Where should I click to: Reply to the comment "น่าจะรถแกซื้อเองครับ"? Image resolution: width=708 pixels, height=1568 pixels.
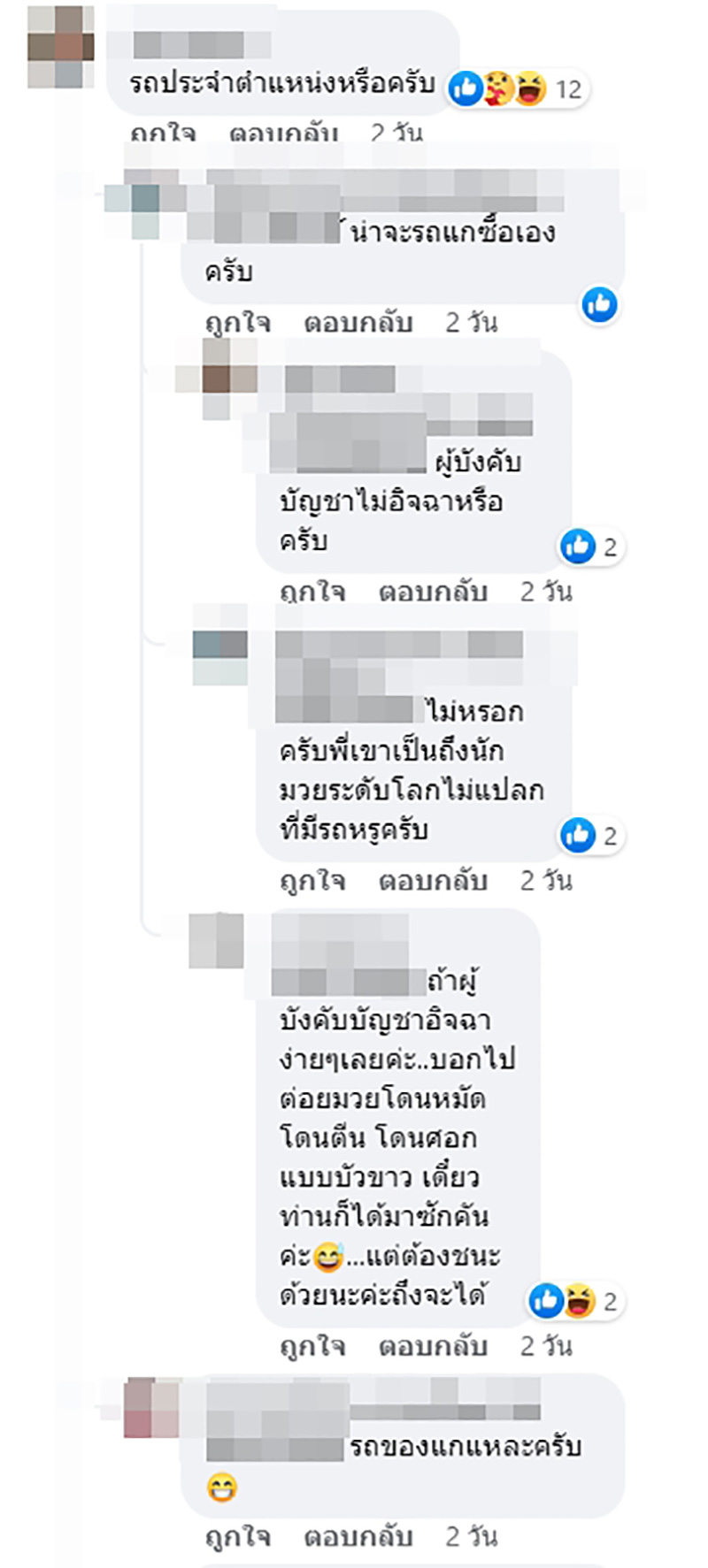pos(358,323)
